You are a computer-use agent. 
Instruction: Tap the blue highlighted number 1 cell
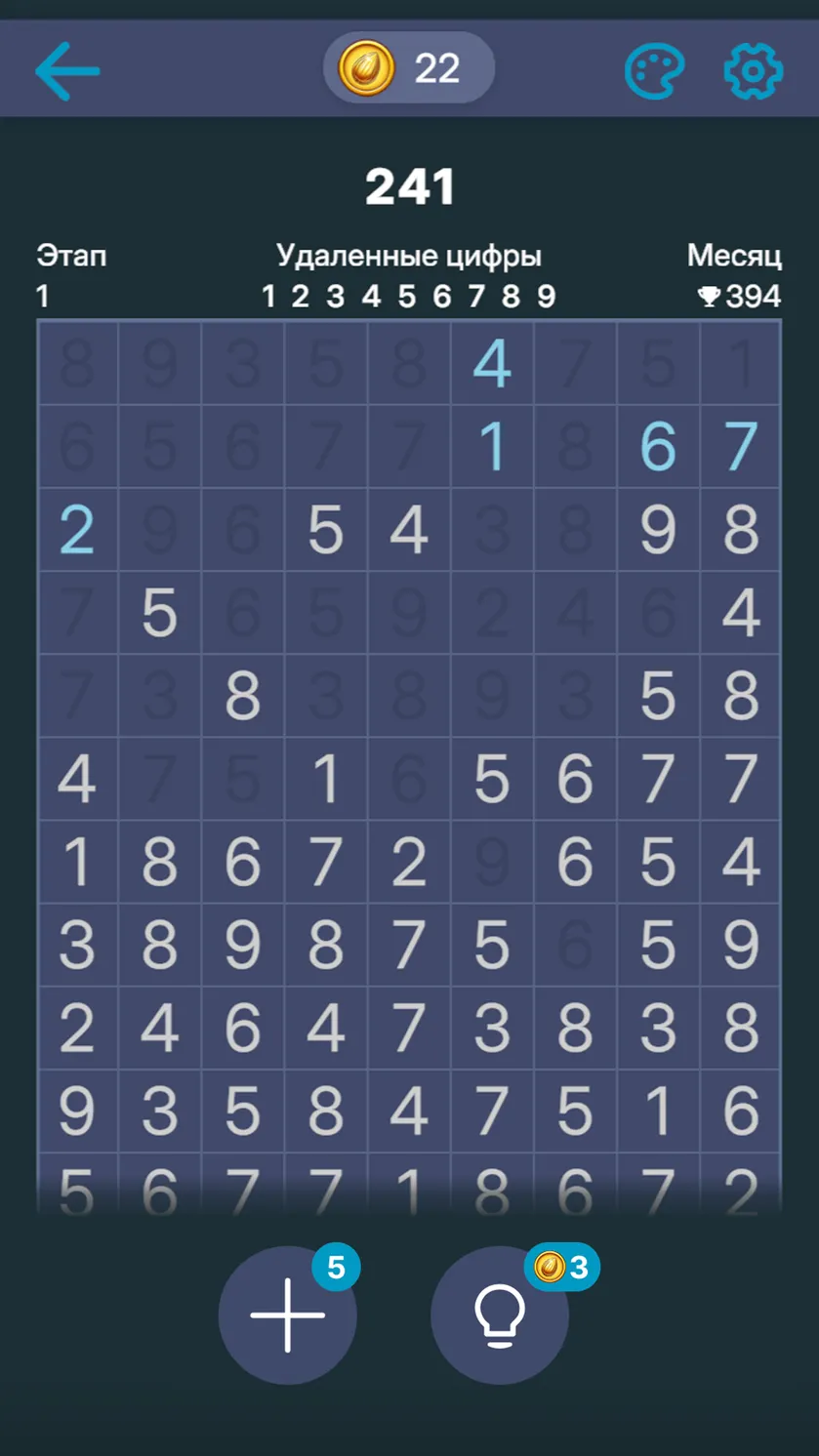492,447
